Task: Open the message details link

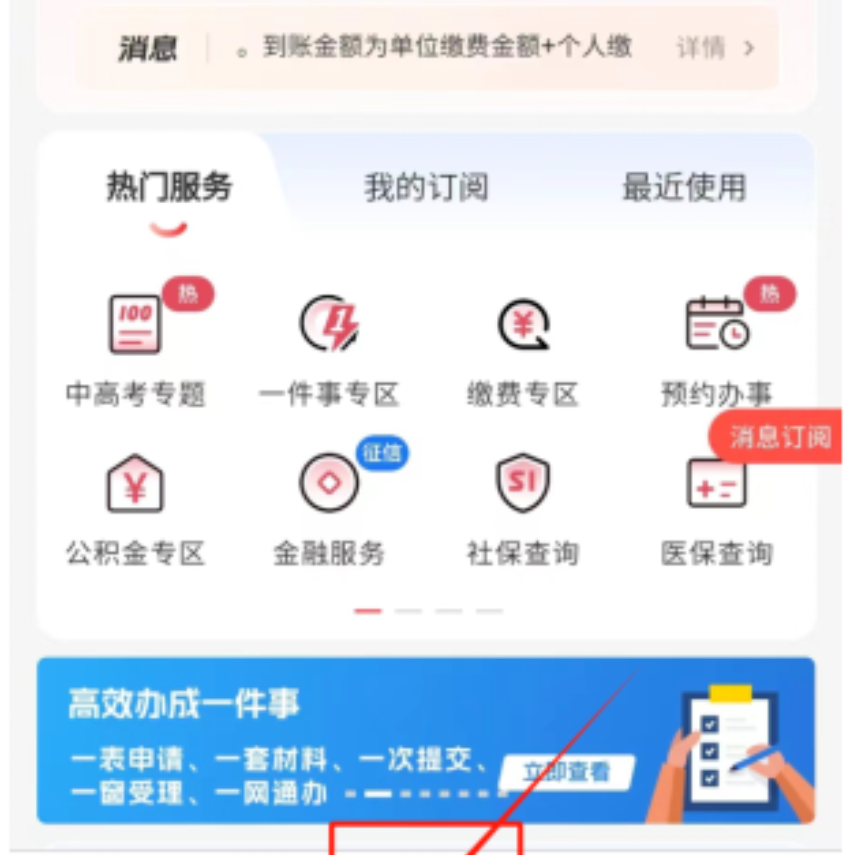Action: click(714, 48)
